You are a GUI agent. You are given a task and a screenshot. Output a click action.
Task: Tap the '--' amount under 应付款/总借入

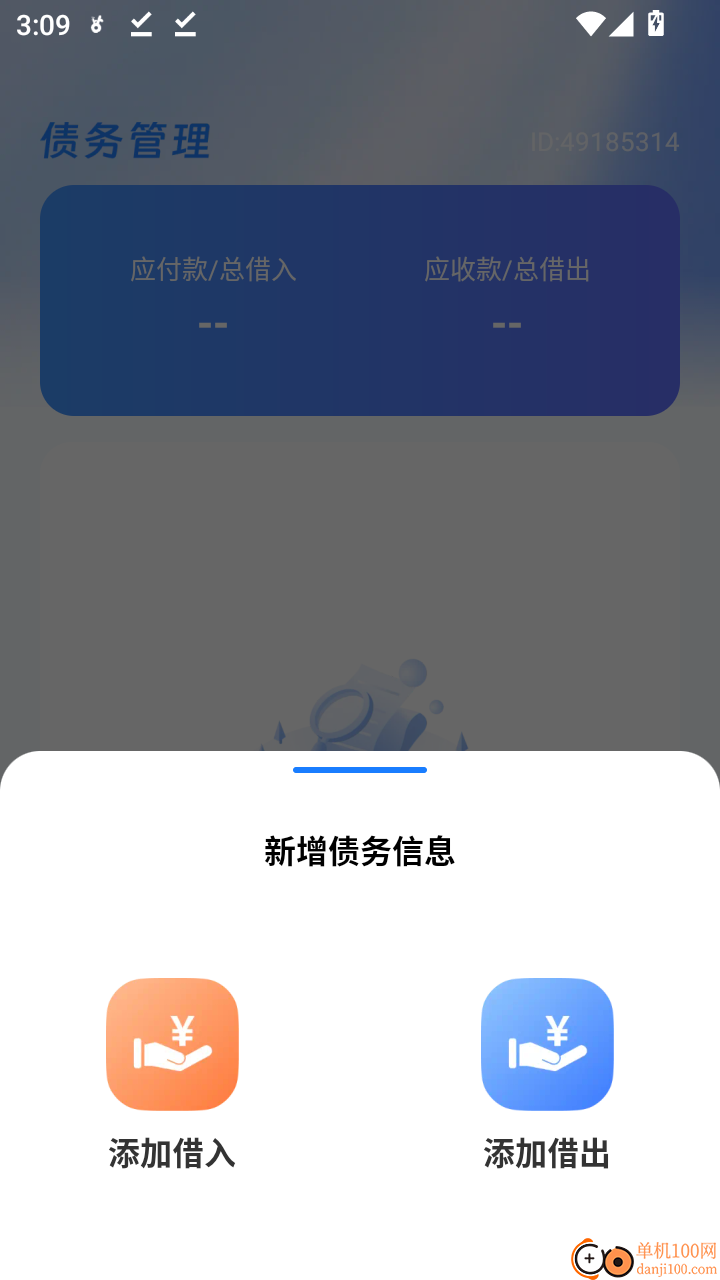tap(213, 323)
